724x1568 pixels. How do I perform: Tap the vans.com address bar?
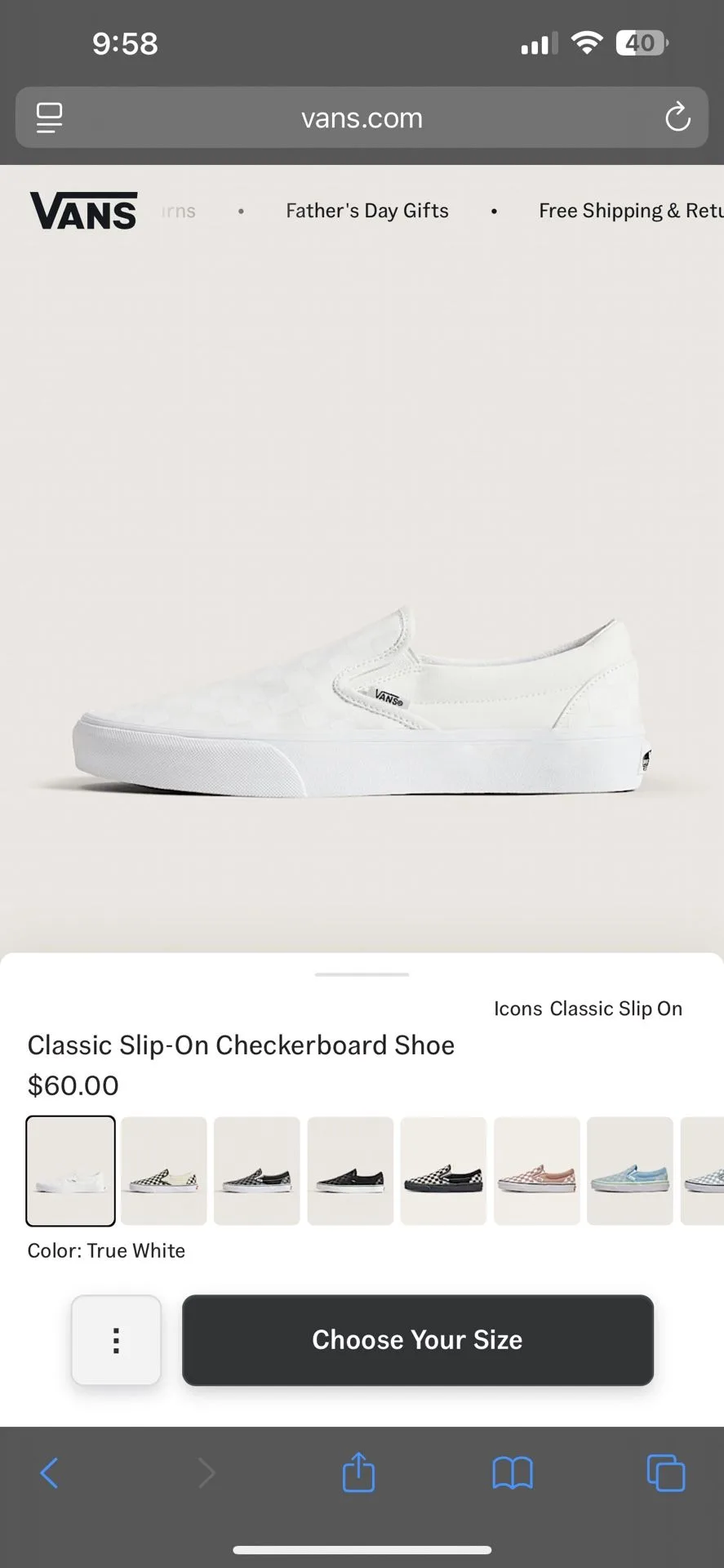[362, 117]
